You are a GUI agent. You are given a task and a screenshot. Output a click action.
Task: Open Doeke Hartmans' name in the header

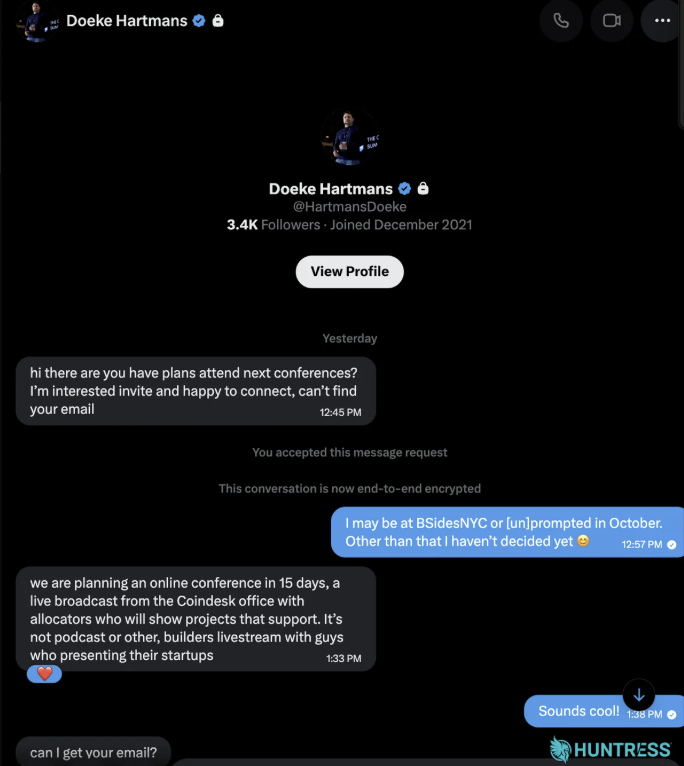pyautogui.click(x=127, y=21)
